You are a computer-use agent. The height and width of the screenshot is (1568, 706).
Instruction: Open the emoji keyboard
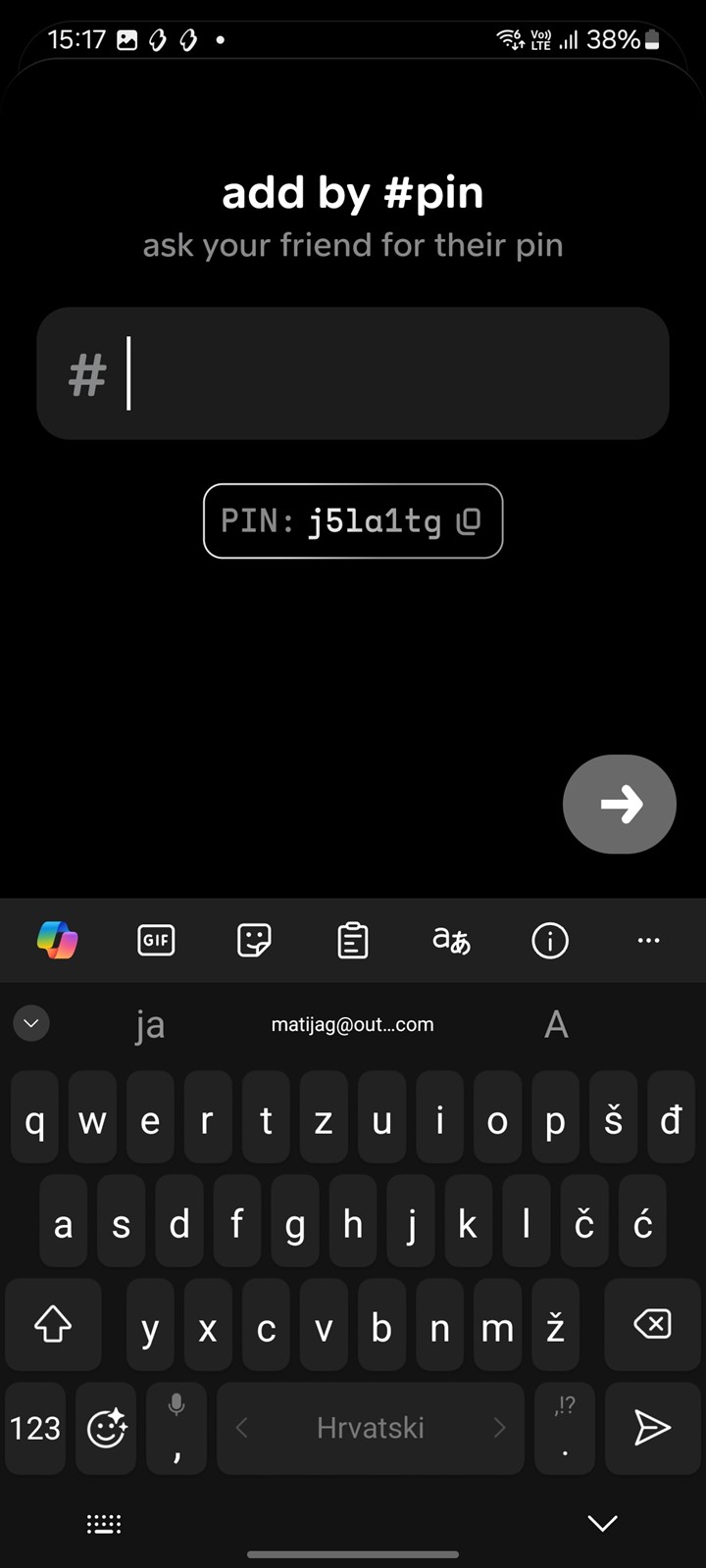[x=106, y=1428]
